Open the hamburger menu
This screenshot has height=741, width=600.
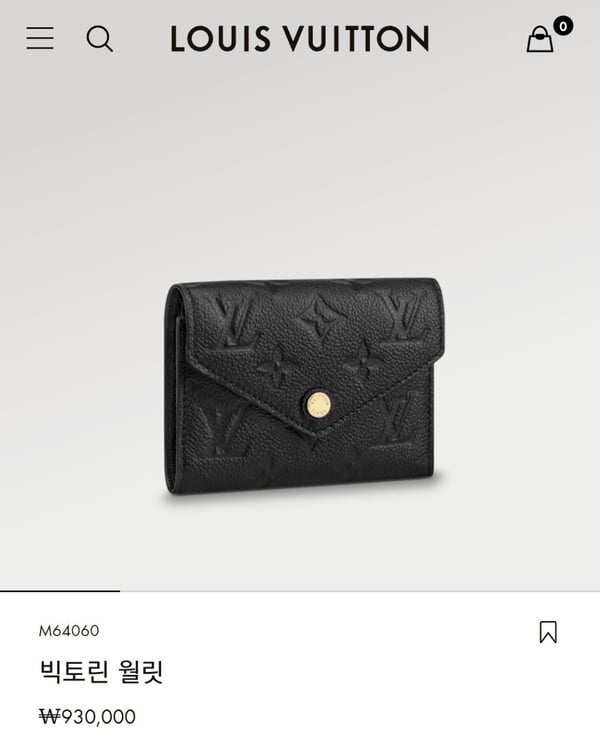point(40,39)
